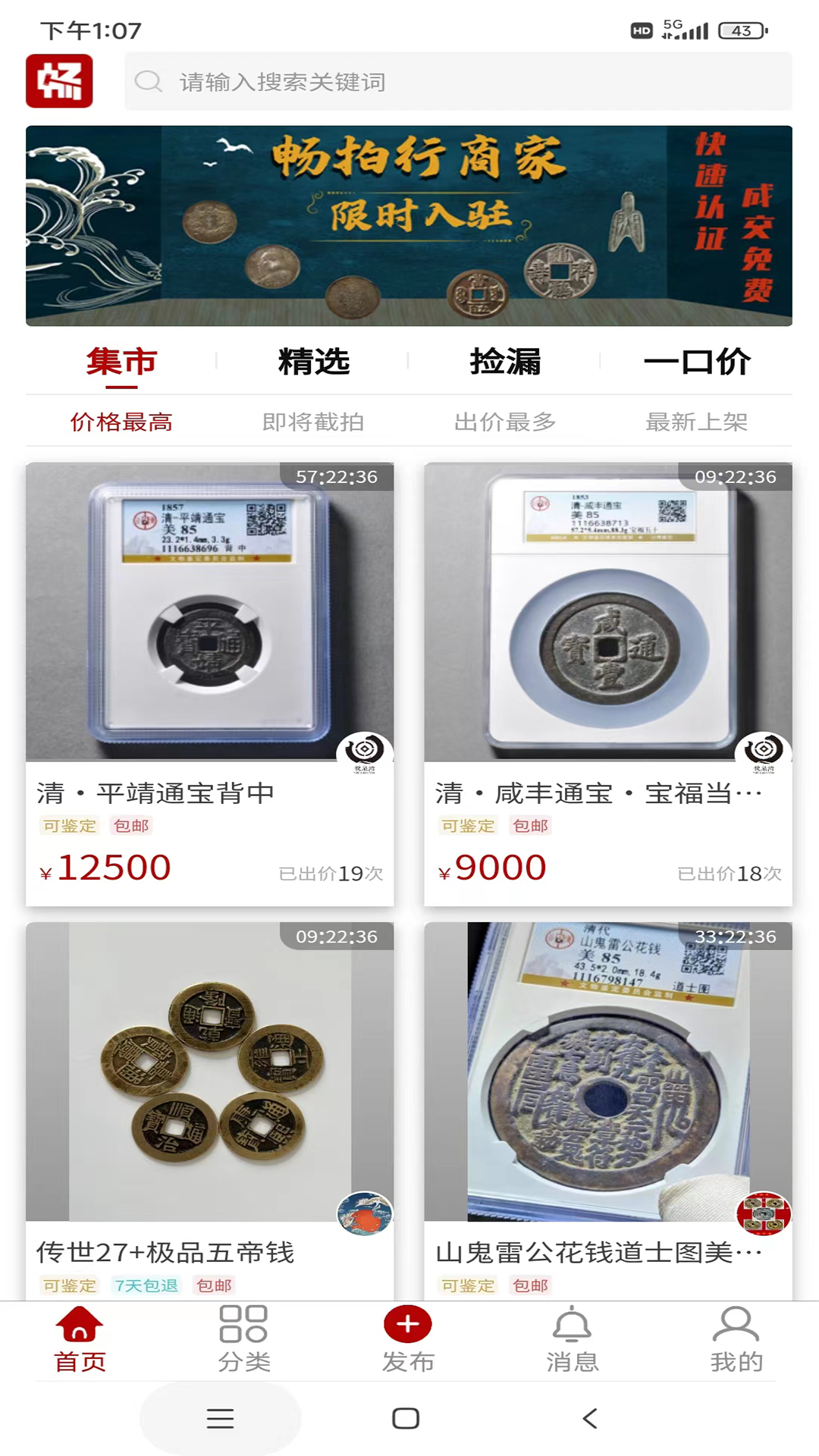
Task: Open the 一口价 tab
Action: (697, 362)
